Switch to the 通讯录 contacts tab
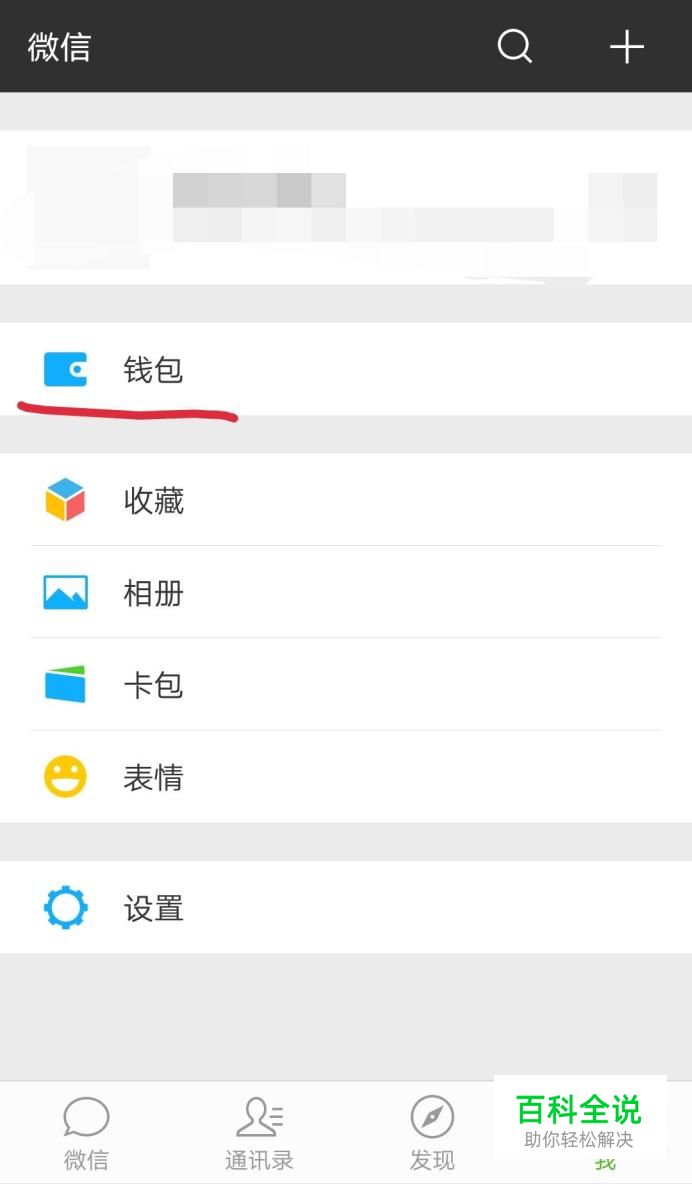Screen dimensions: 692x1184 (x=259, y=1133)
